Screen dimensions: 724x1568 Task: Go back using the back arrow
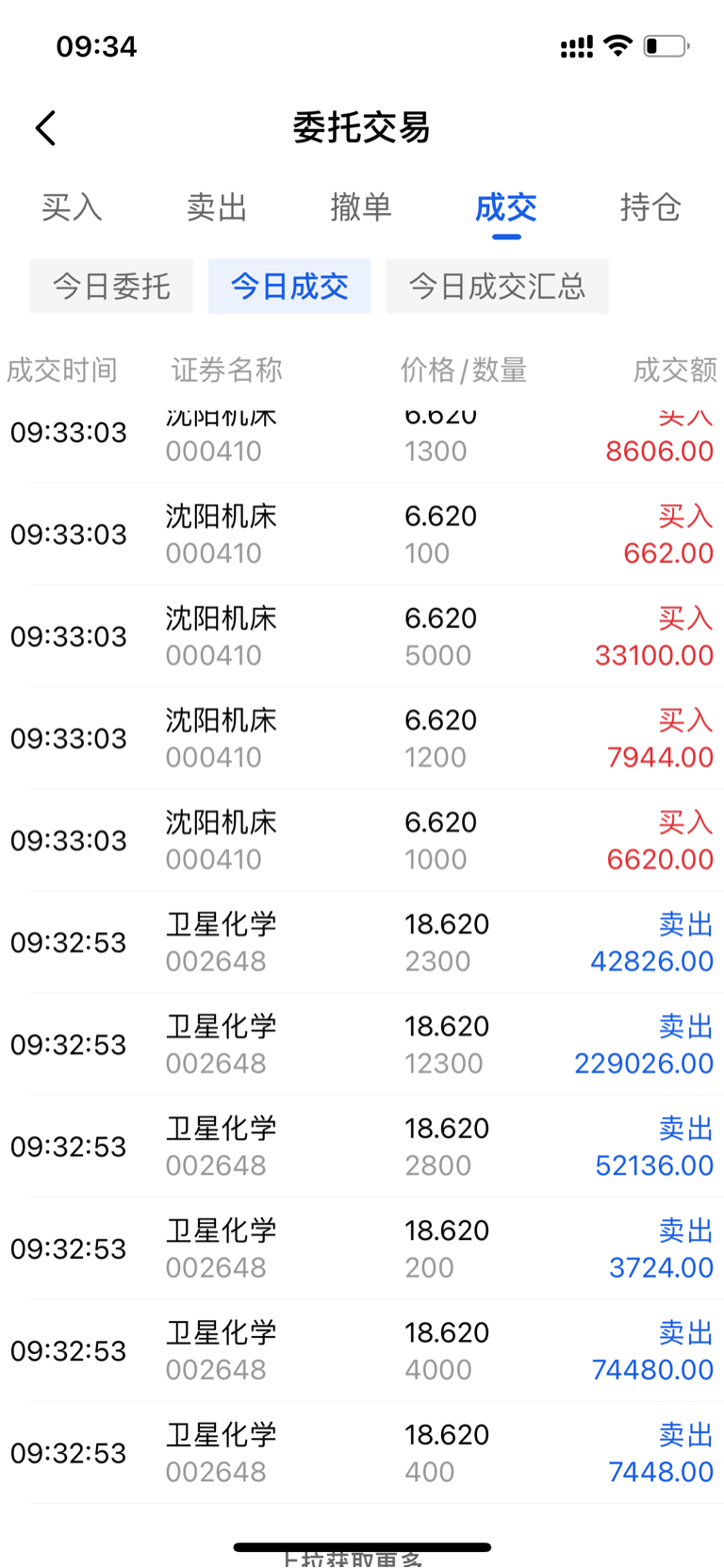[46, 128]
